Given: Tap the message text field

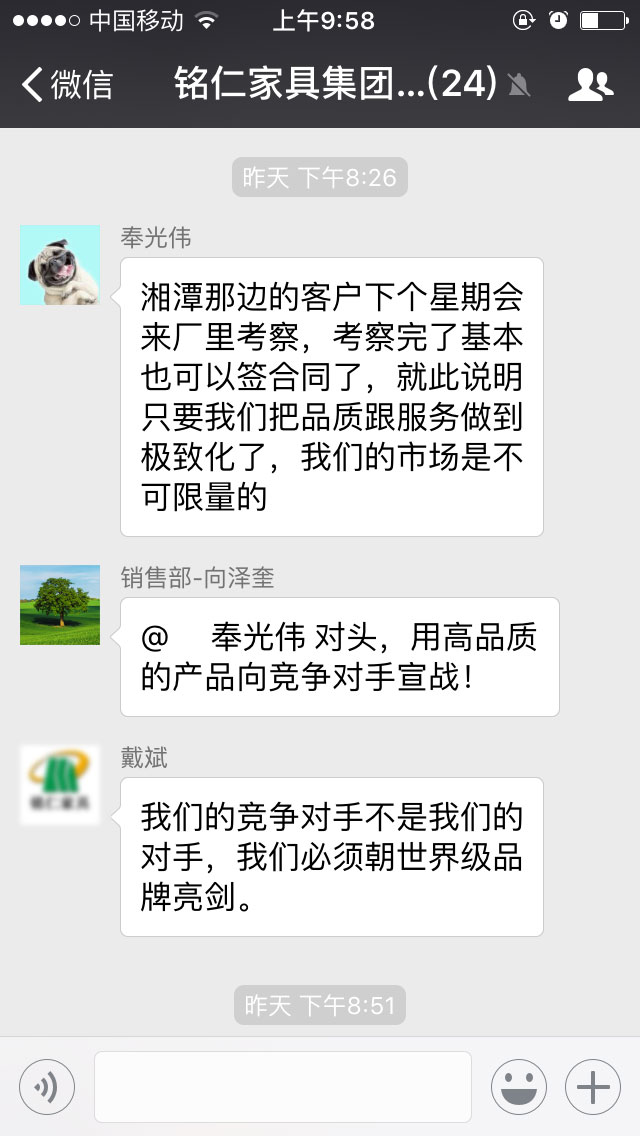Looking at the screenshot, I should click(282, 1086).
